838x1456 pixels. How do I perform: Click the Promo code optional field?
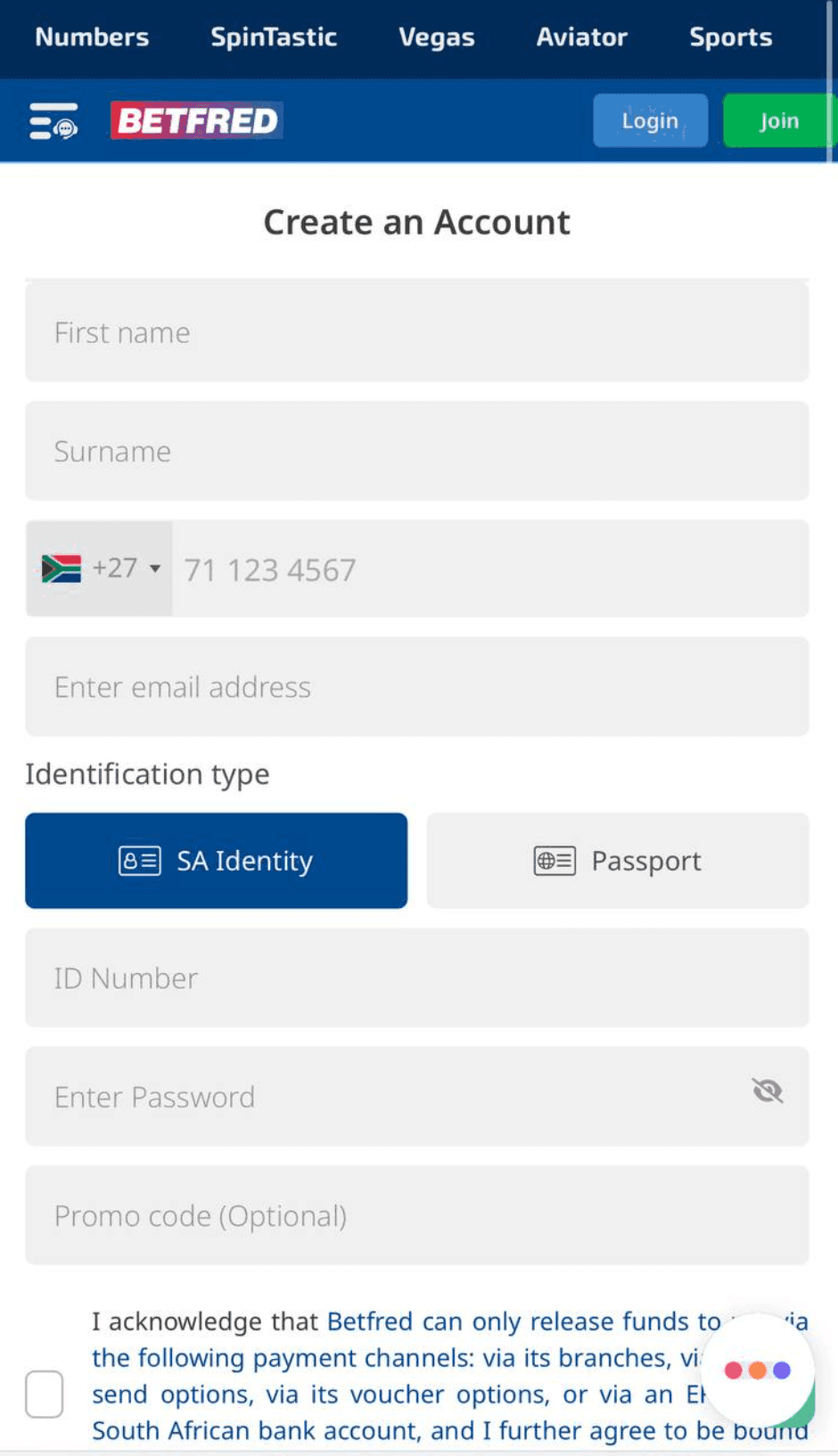click(x=416, y=1215)
